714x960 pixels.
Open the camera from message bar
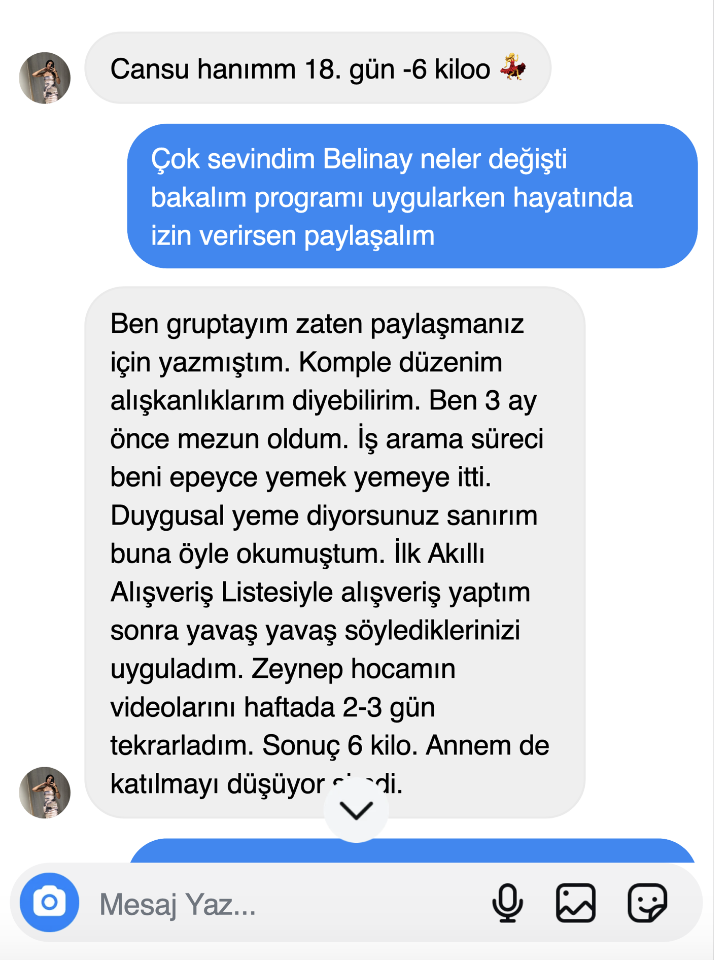pyautogui.click(x=48, y=903)
